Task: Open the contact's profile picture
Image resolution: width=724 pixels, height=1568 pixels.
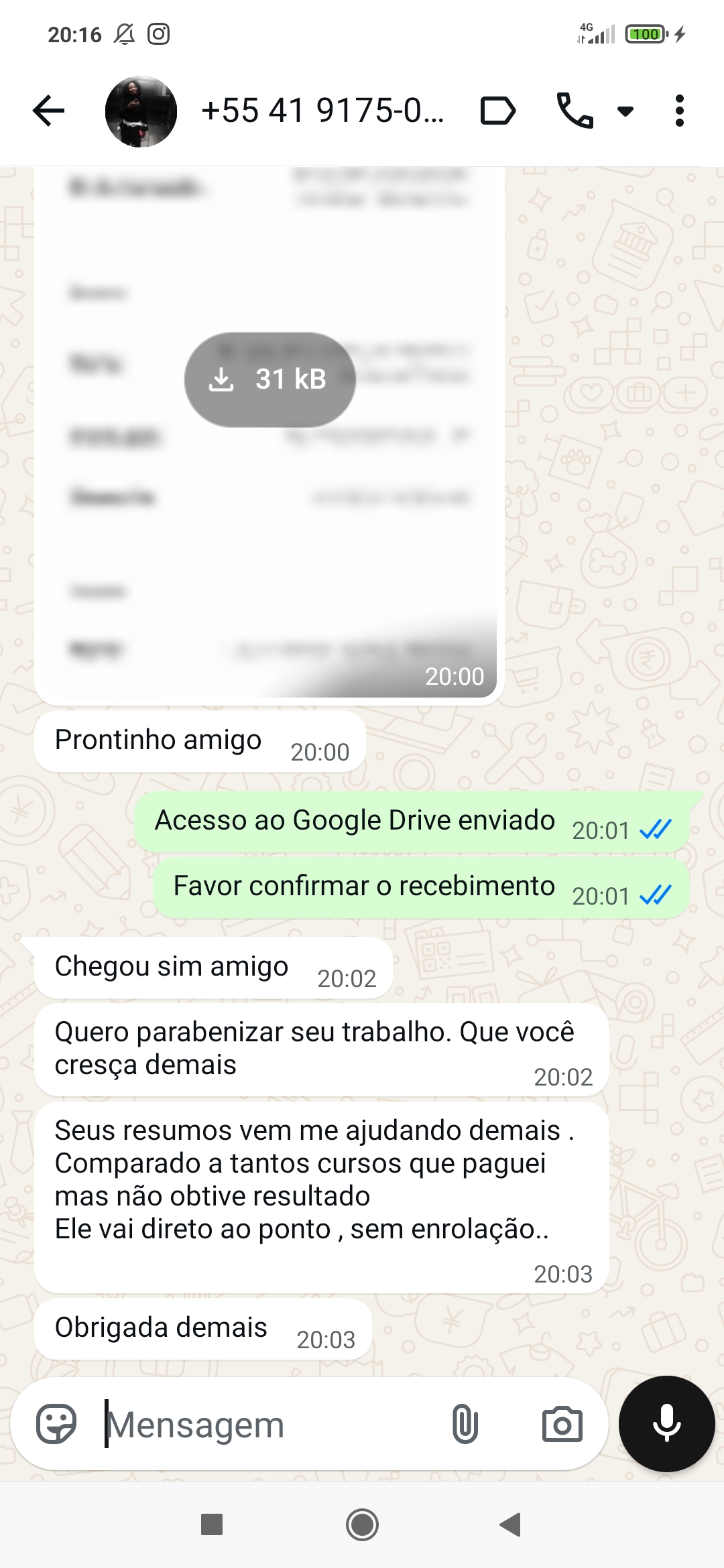Action: click(140, 111)
